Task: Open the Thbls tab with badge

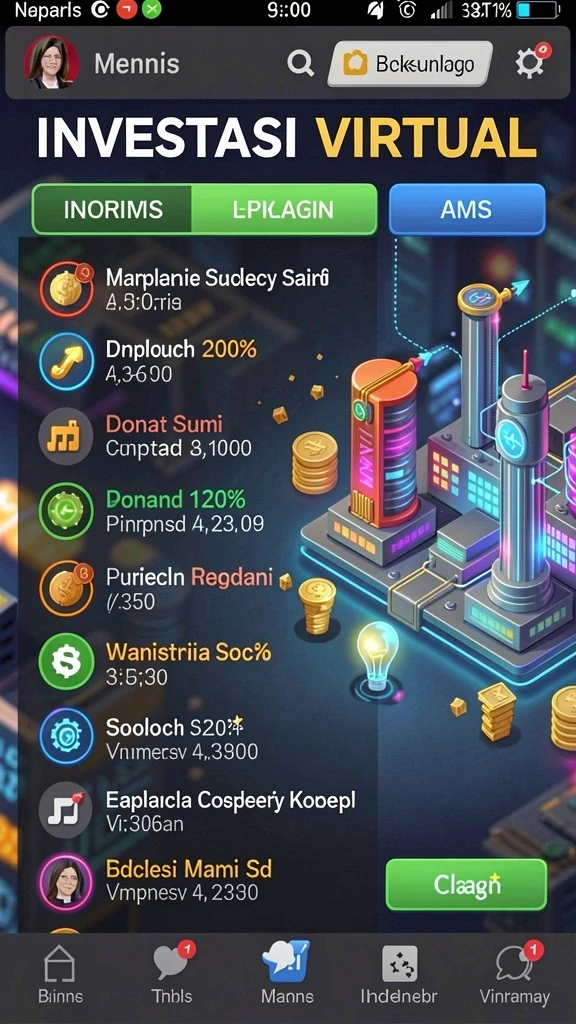Action: tap(172, 973)
